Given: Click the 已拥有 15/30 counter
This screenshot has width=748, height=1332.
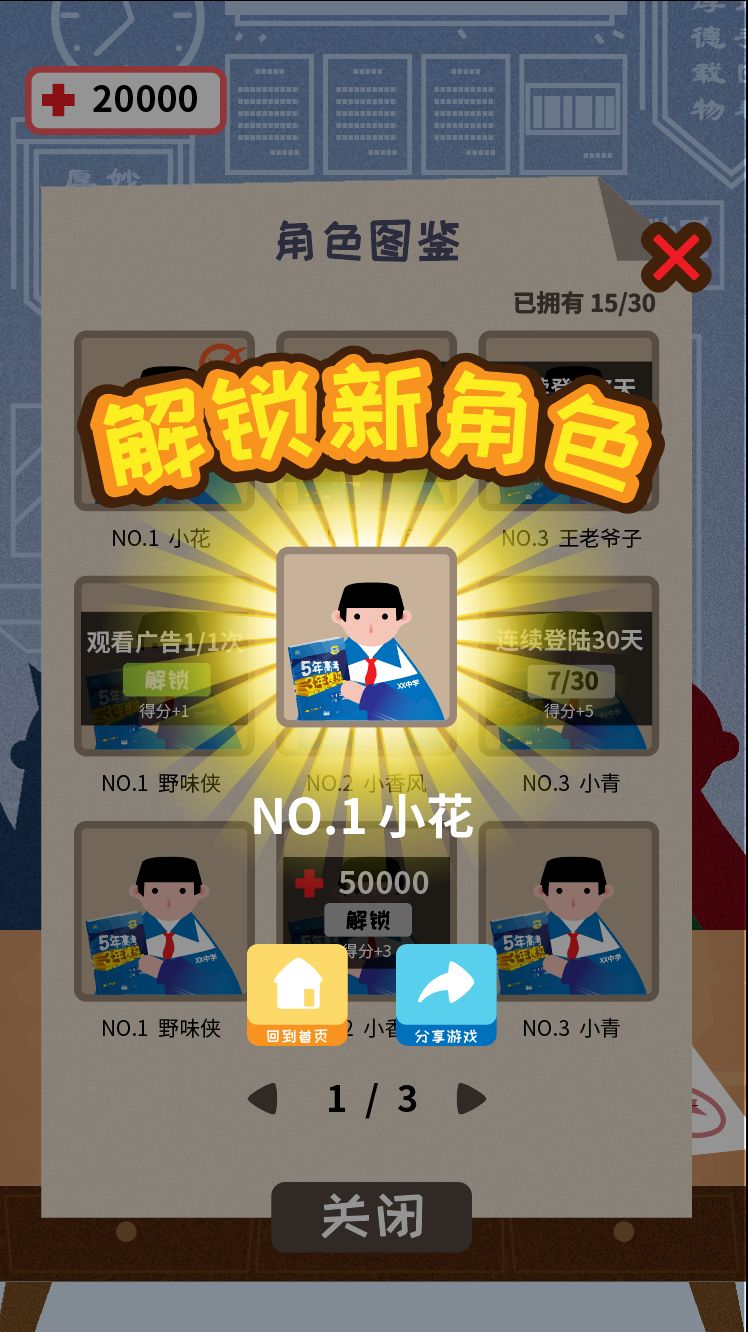Looking at the screenshot, I should pos(580,303).
